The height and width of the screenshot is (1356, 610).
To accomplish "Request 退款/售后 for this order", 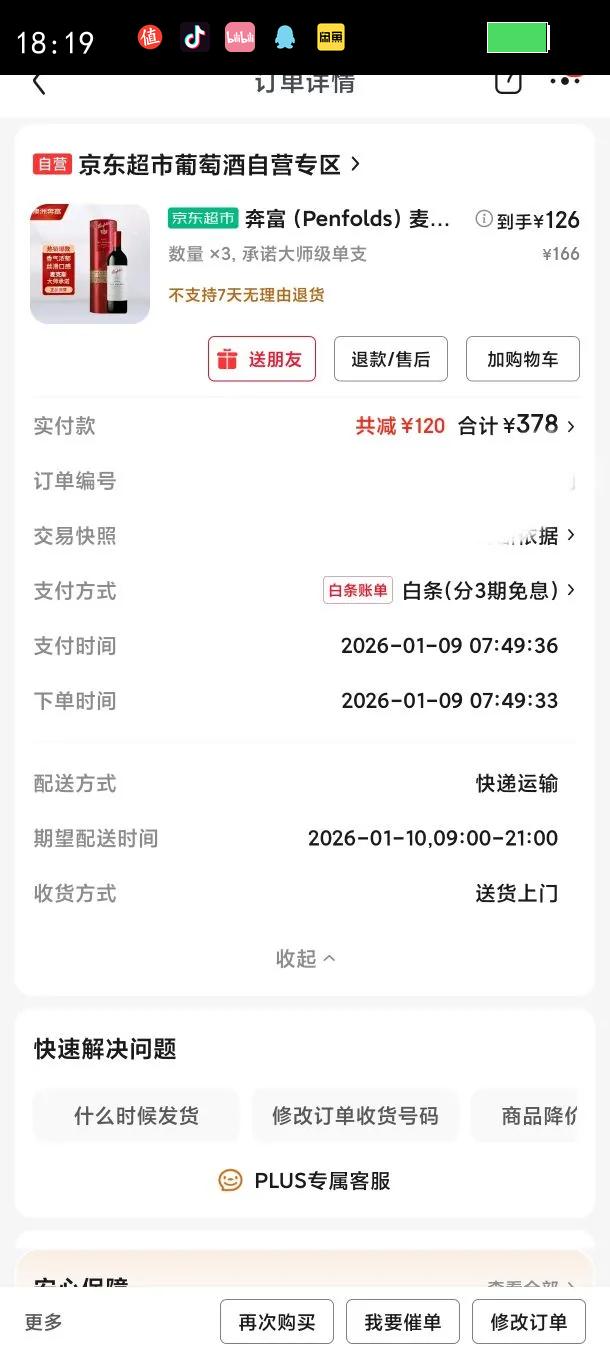I will [390, 359].
